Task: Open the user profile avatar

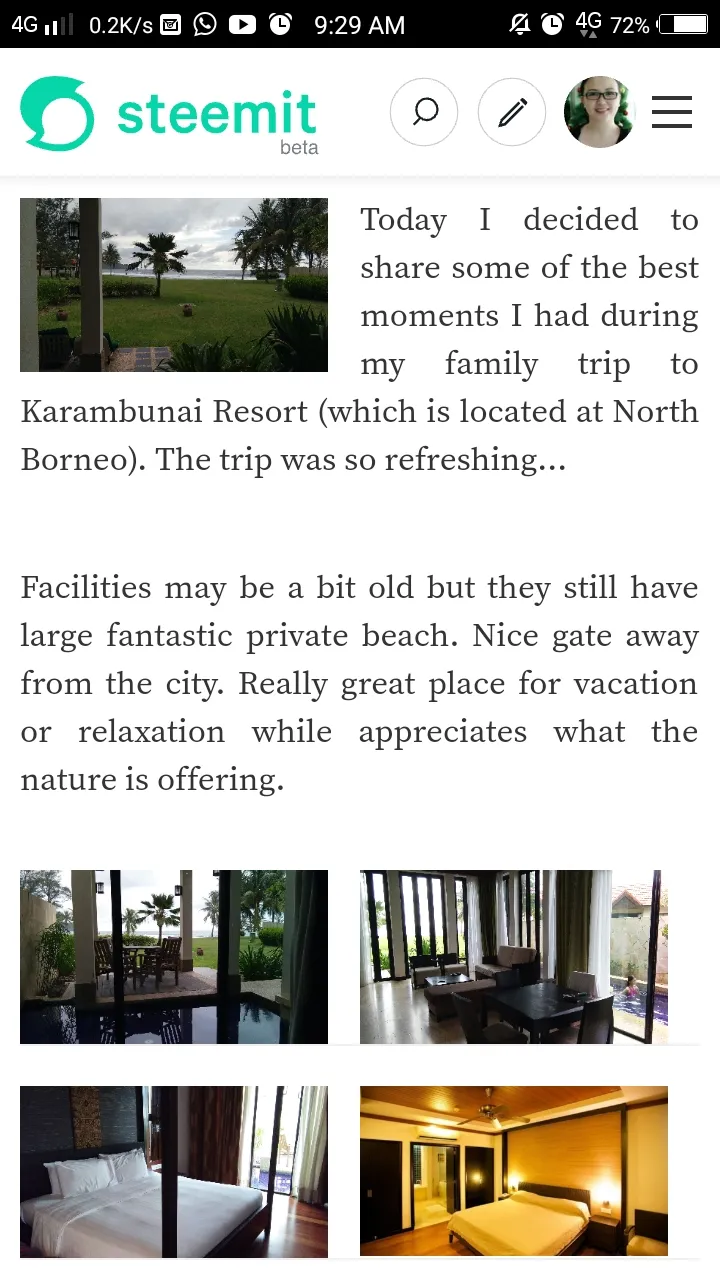Action: (x=599, y=112)
